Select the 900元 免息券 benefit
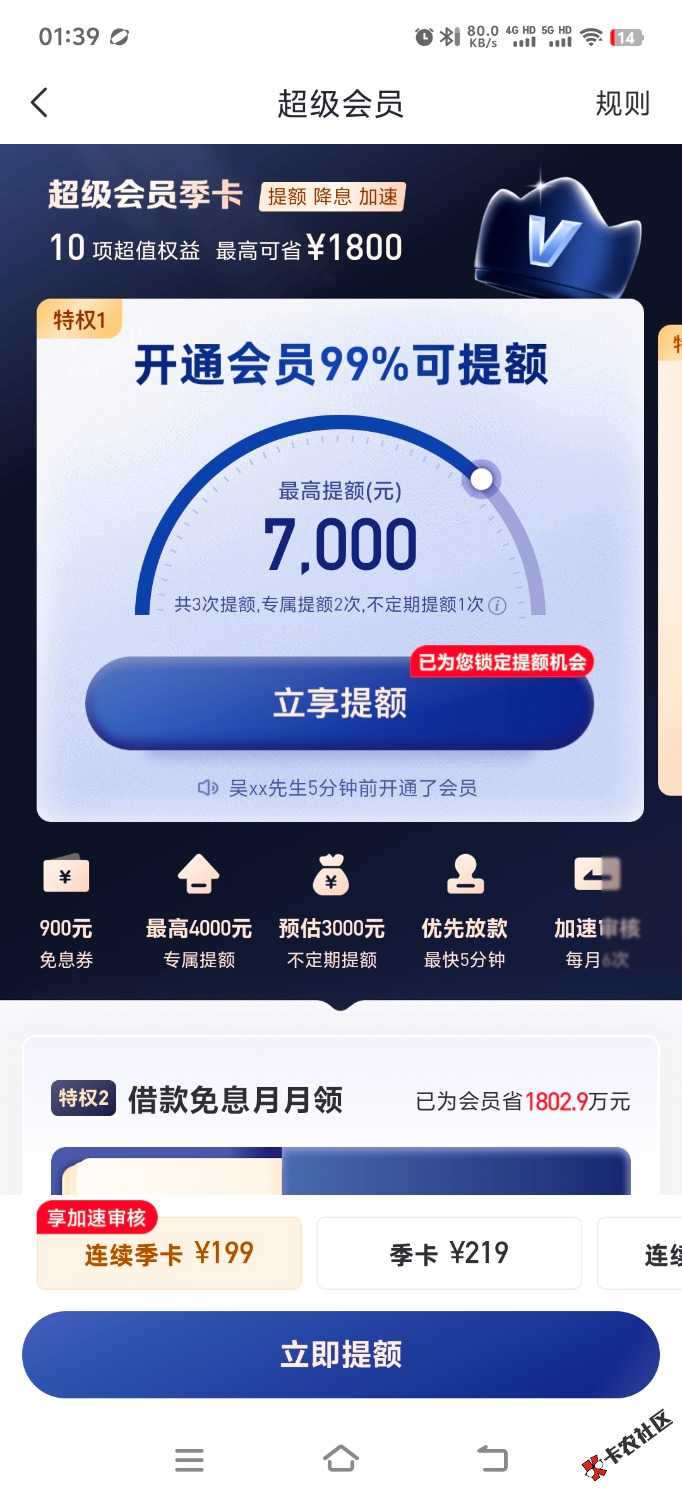 tap(66, 912)
